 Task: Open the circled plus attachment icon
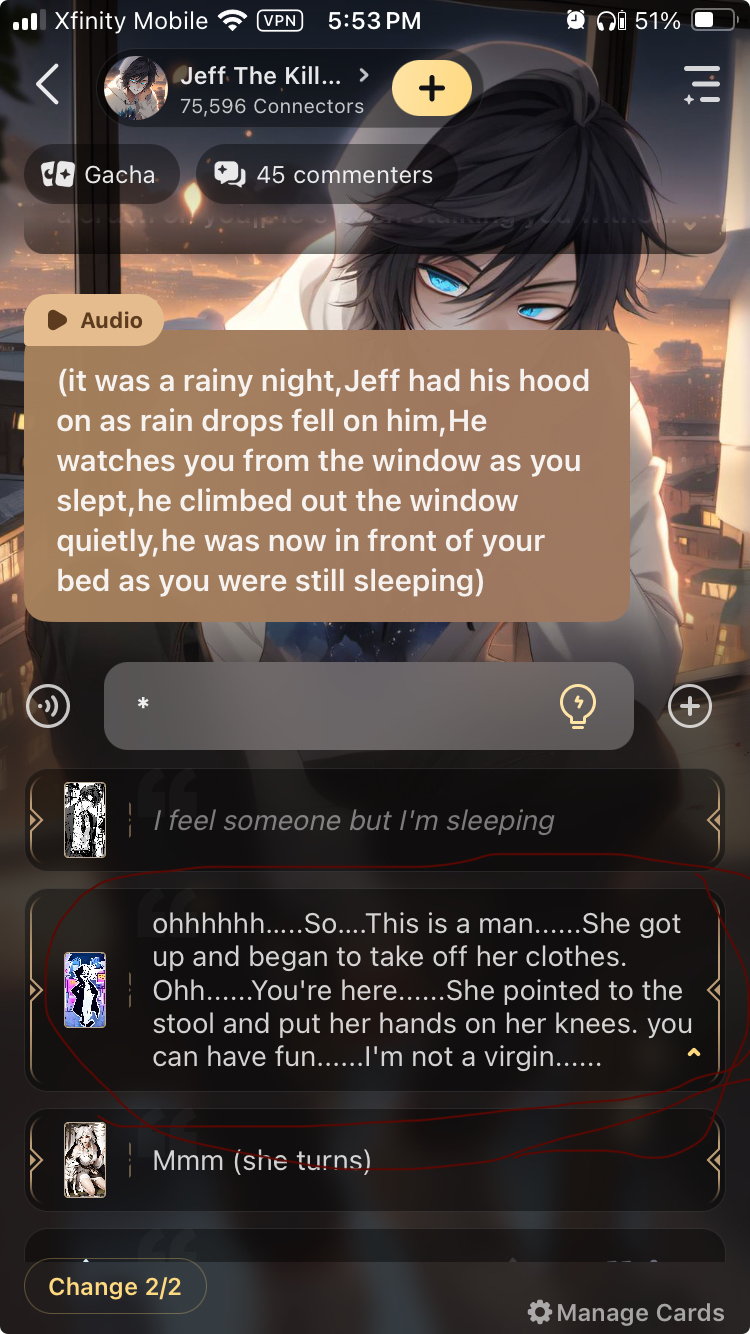coord(689,706)
